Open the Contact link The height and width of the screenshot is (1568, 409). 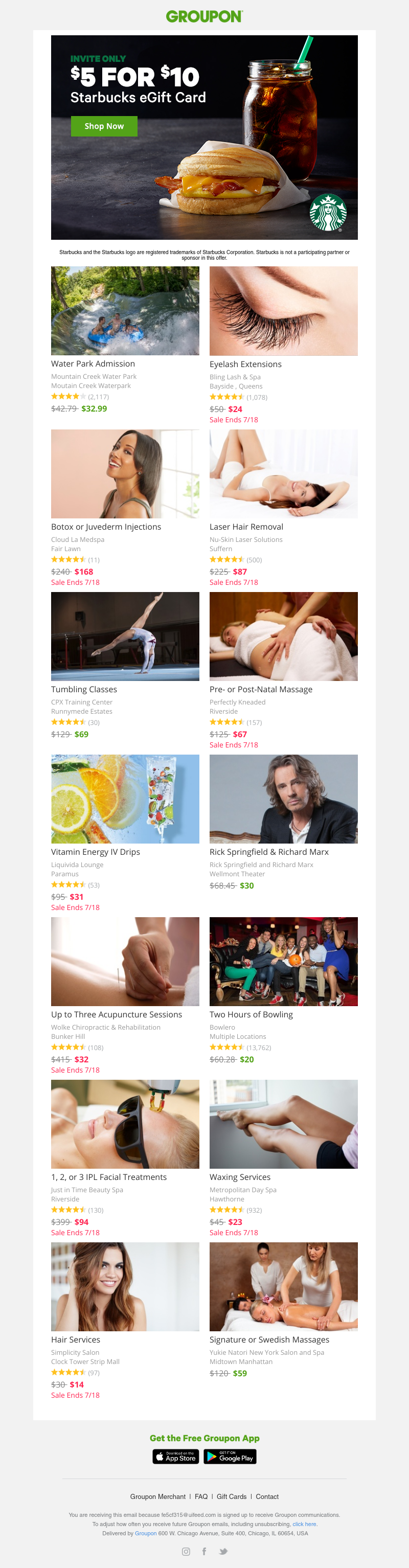tap(266, 1496)
